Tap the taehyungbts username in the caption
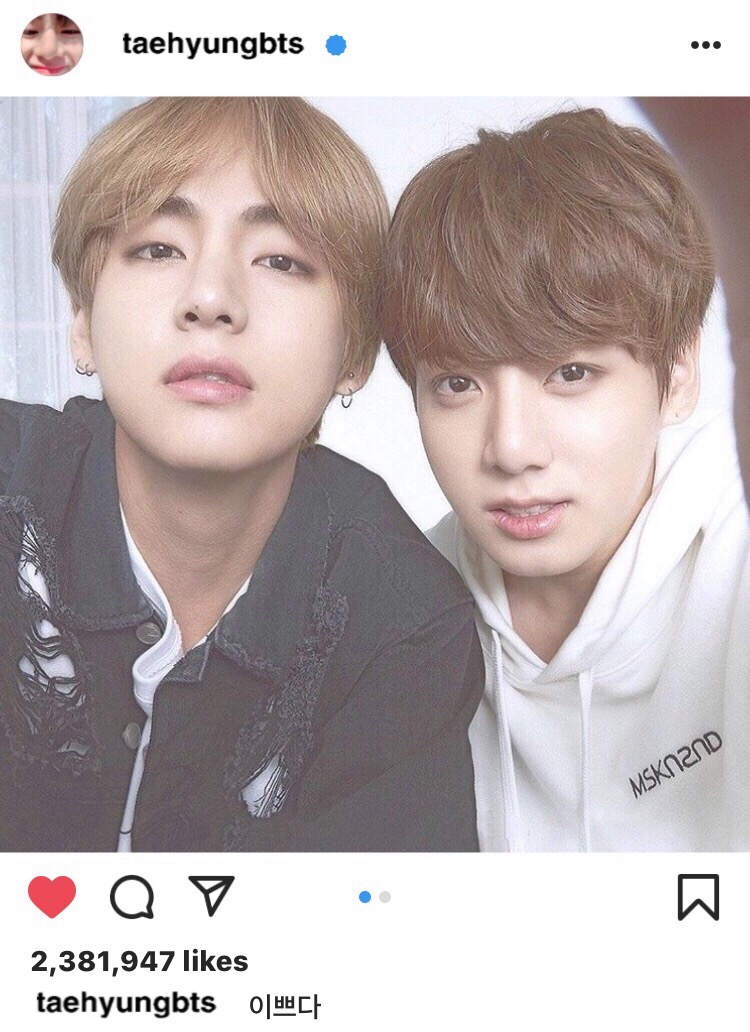Image resolution: width=750 pixels, height=1032 pixels. (125, 1003)
